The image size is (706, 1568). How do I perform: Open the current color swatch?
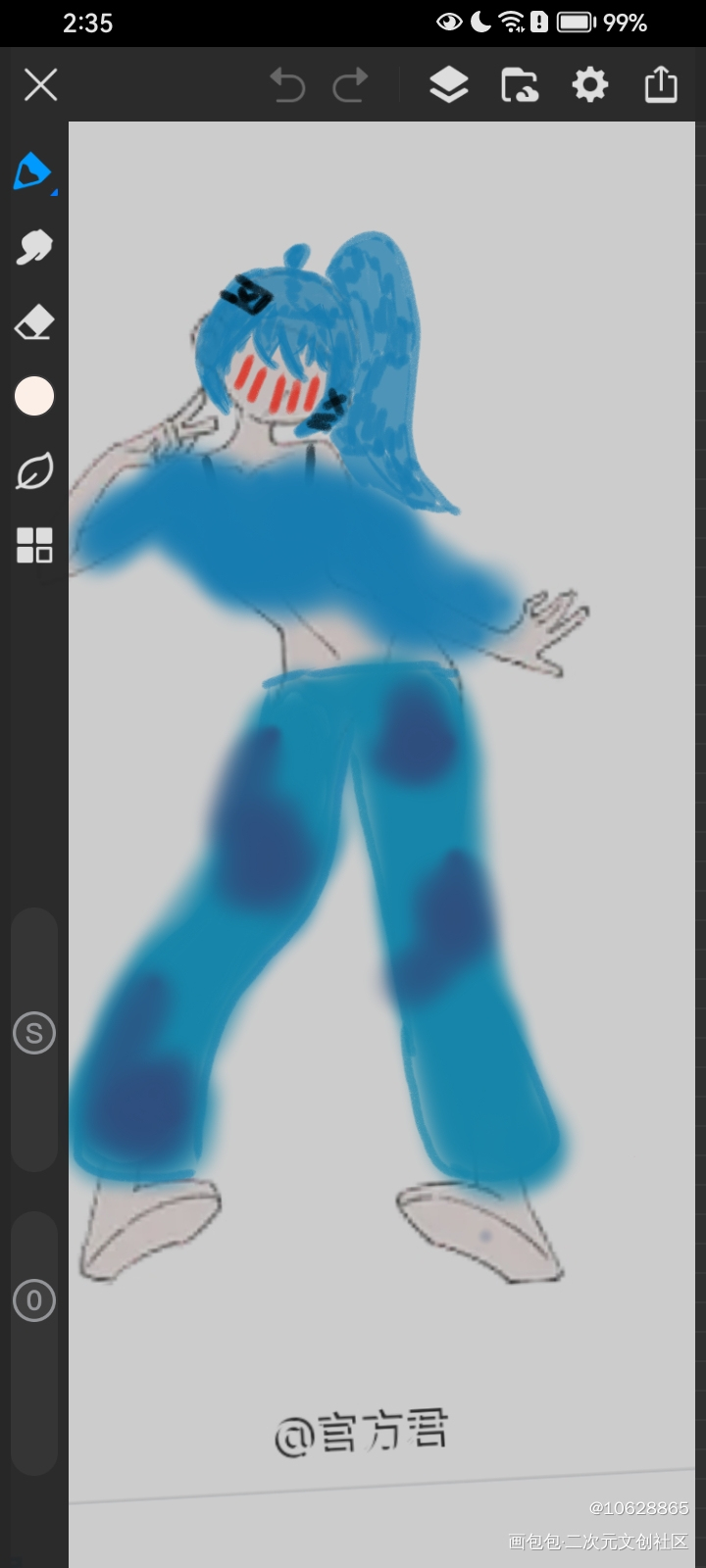point(34,397)
